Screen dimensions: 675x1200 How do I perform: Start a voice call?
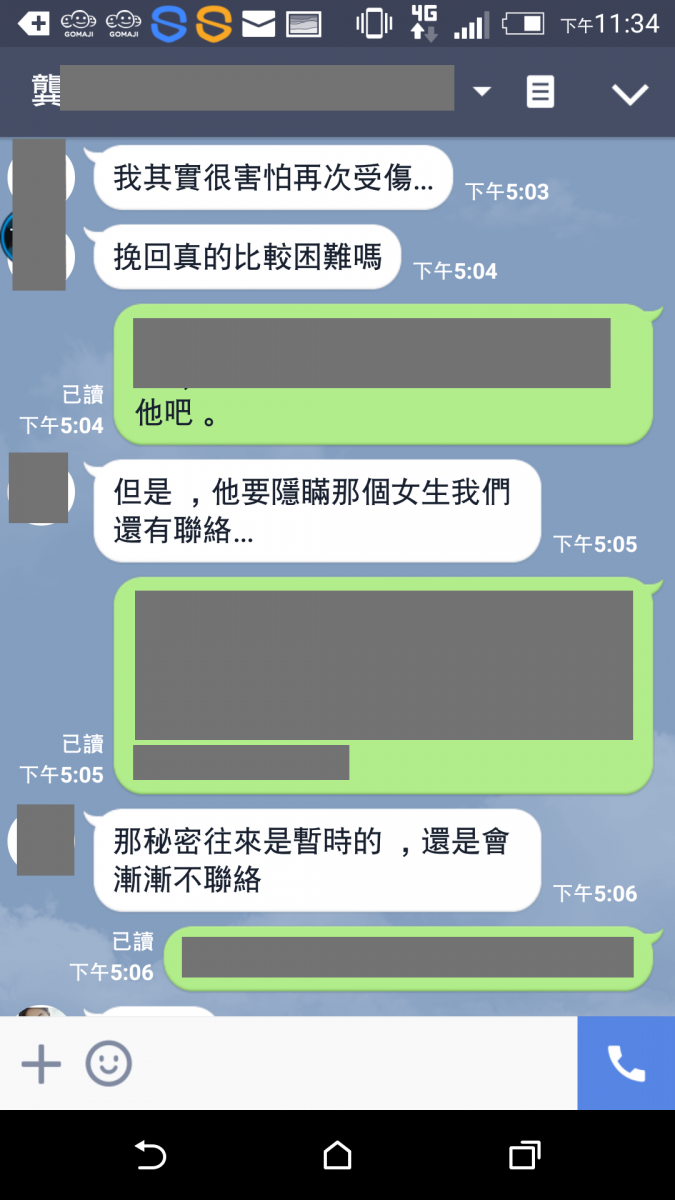point(626,1064)
